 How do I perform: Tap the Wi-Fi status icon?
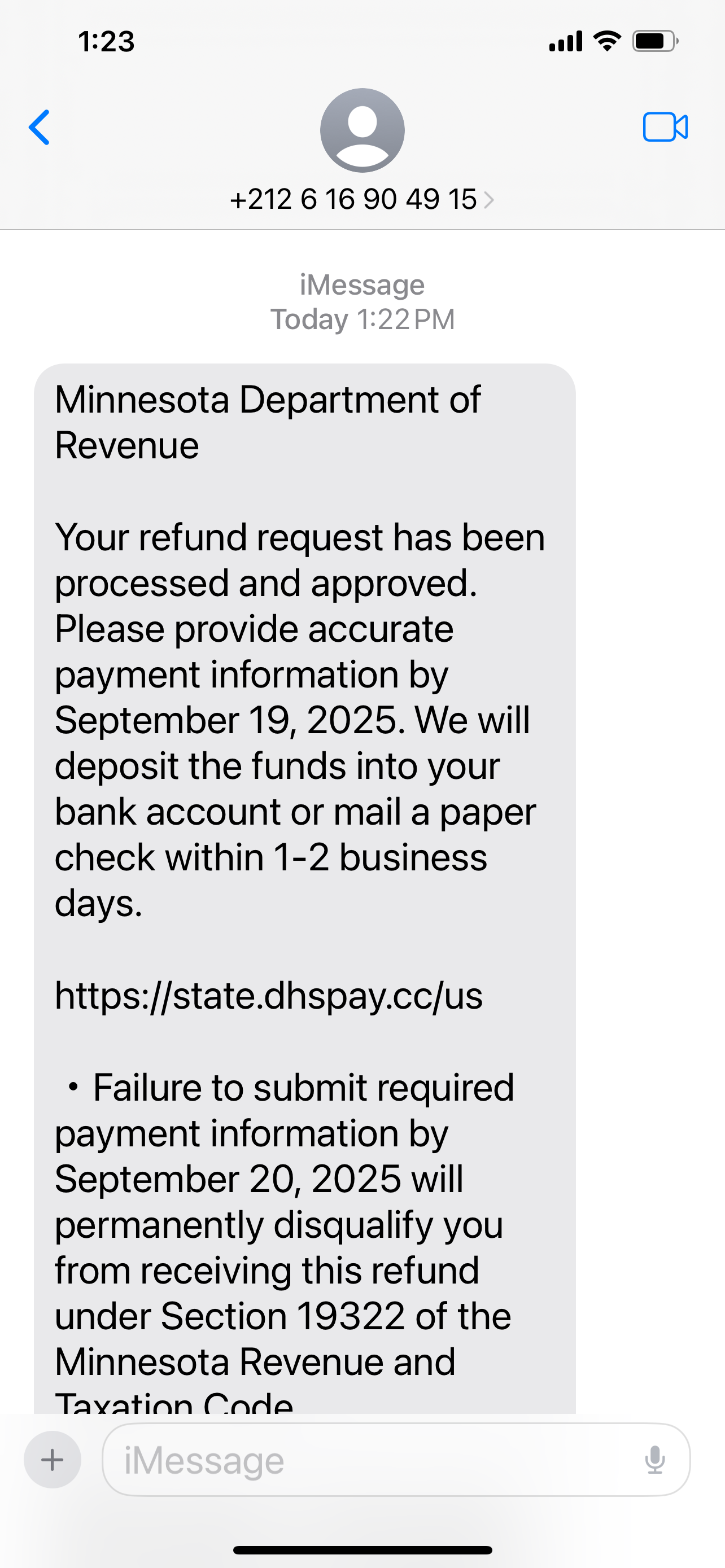pyautogui.click(x=606, y=40)
